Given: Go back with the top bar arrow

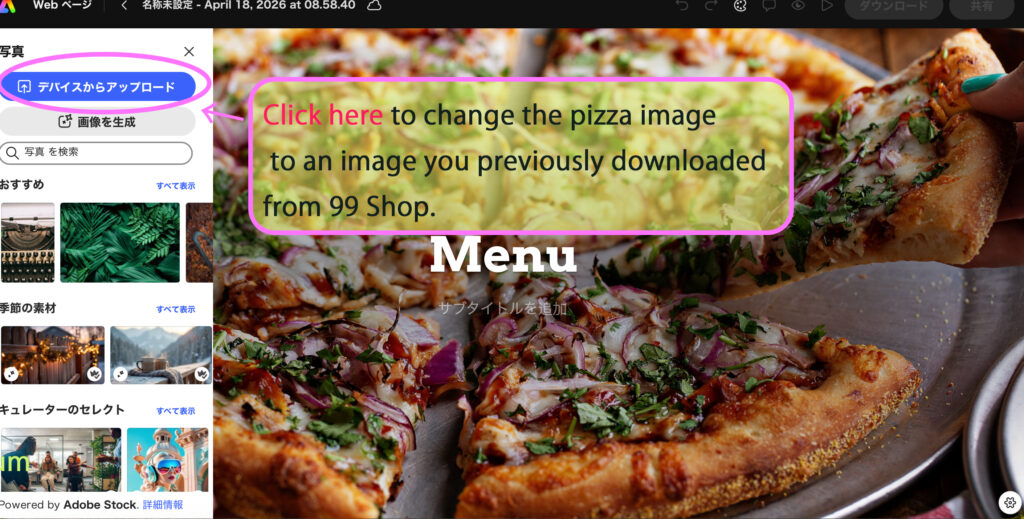Looking at the screenshot, I should point(124,6).
